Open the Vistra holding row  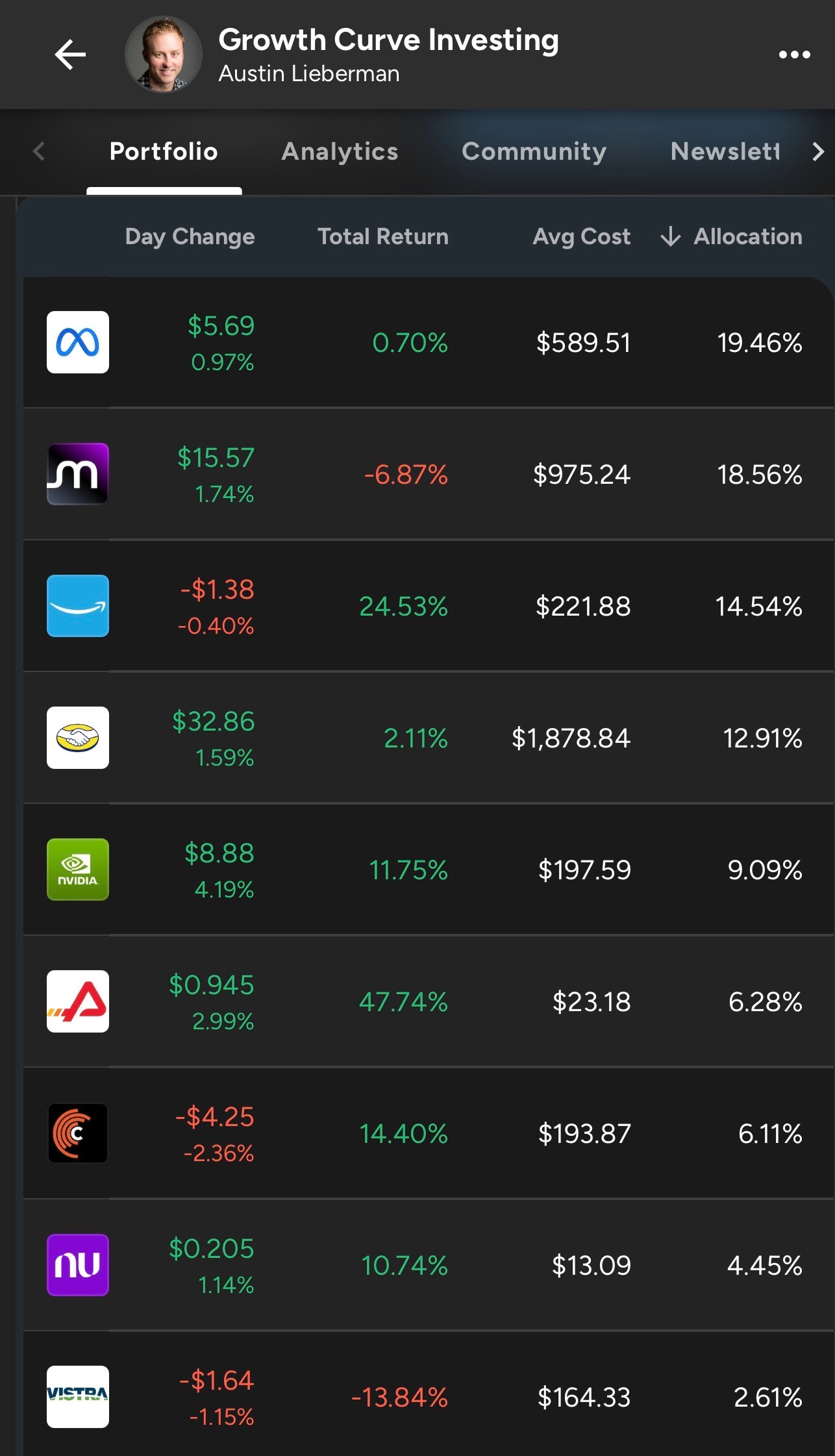tap(429, 1394)
